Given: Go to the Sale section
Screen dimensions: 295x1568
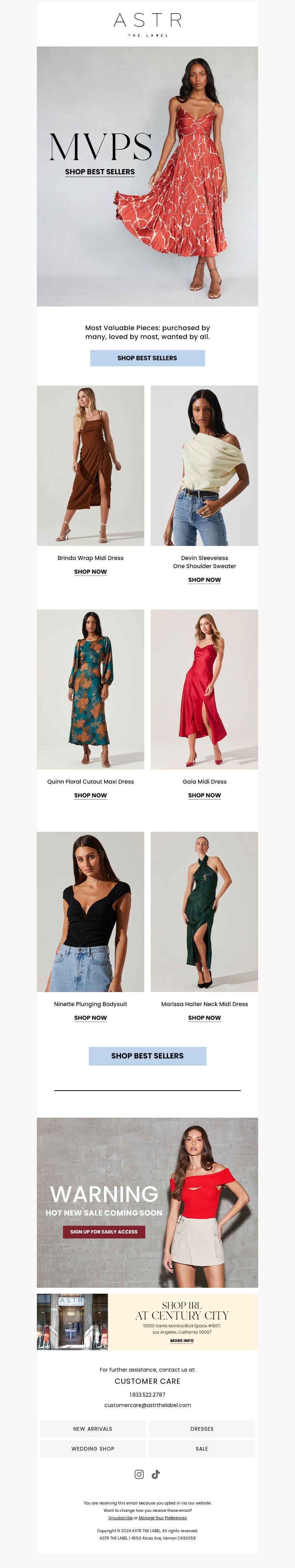Looking at the screenshot, I should 202,1448.
